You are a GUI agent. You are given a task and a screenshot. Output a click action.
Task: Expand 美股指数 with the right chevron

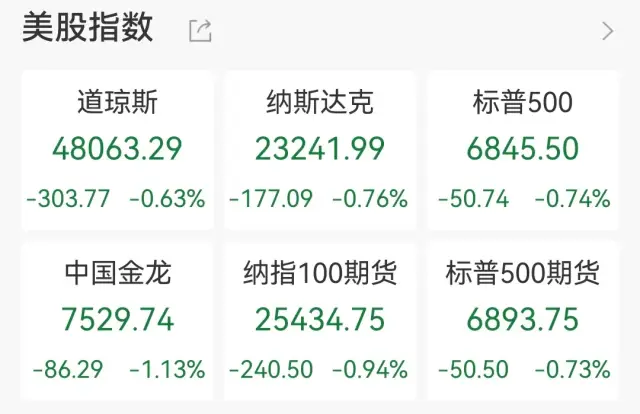tap(607, 31)
